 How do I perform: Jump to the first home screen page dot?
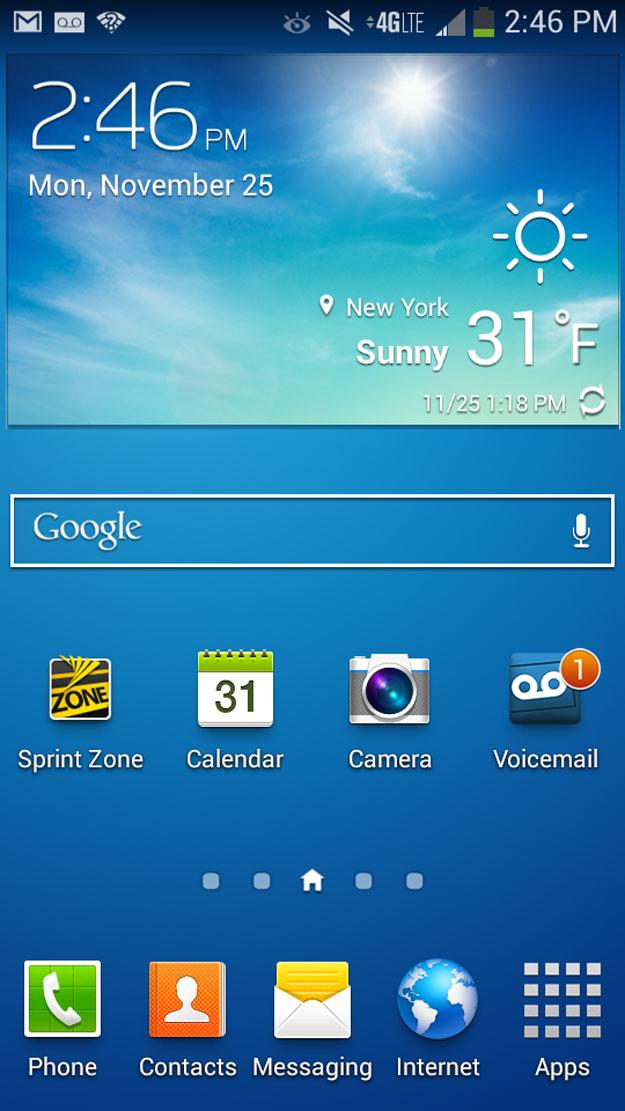tap(210, 881)
